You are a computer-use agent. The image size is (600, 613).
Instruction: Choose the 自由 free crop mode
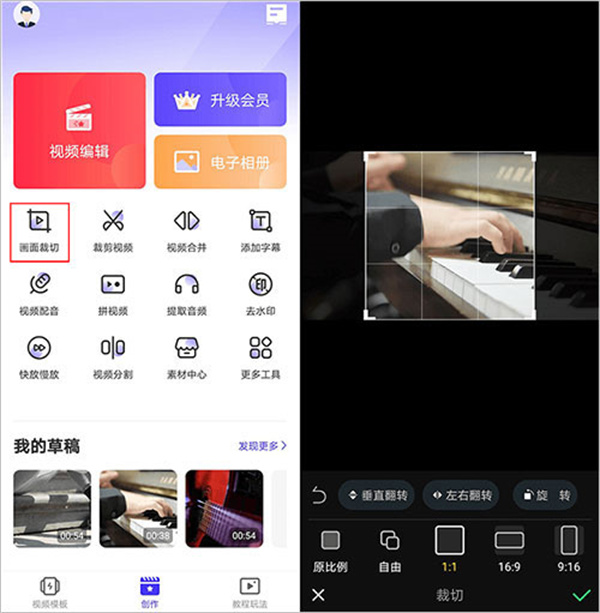click(x=390, y=549)
